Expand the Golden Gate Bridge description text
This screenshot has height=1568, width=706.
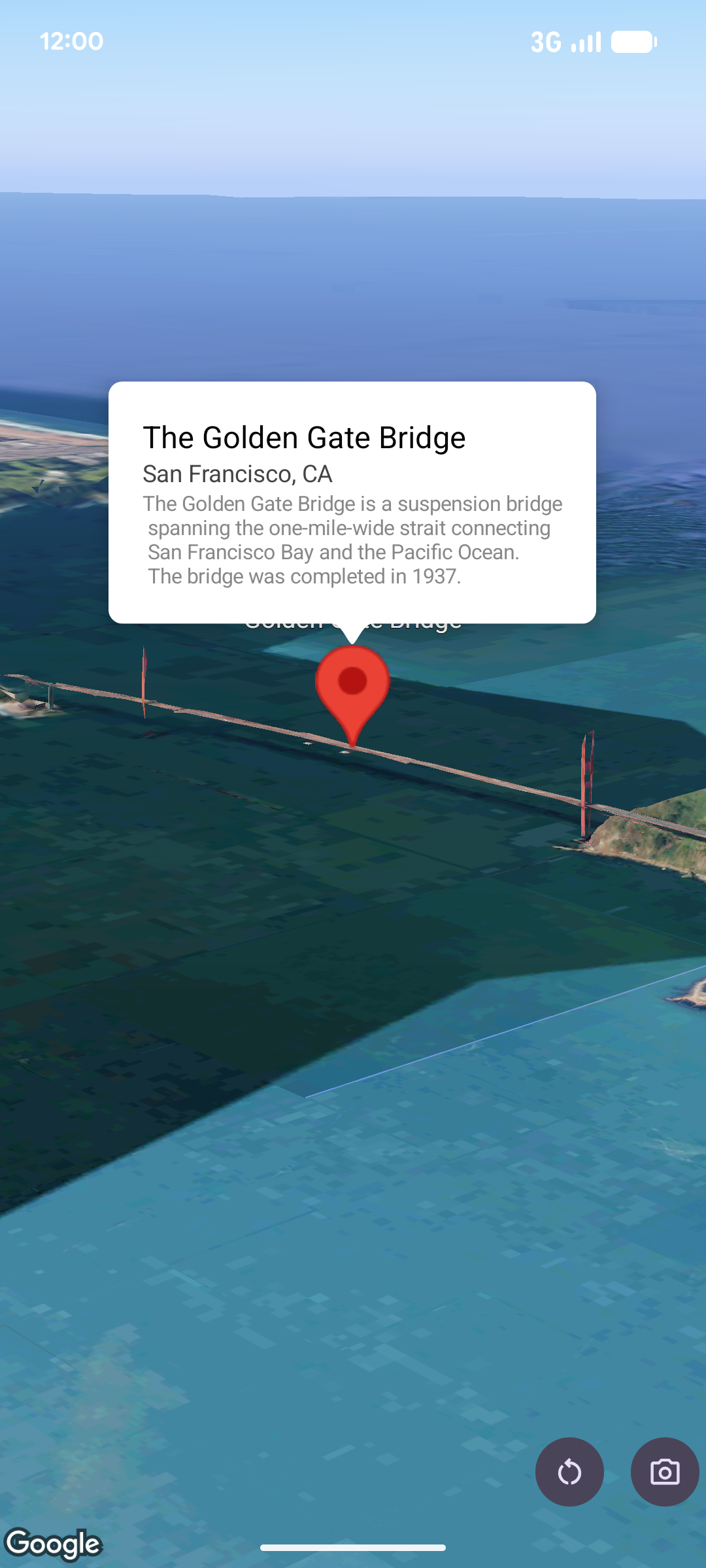coord(353,540)
